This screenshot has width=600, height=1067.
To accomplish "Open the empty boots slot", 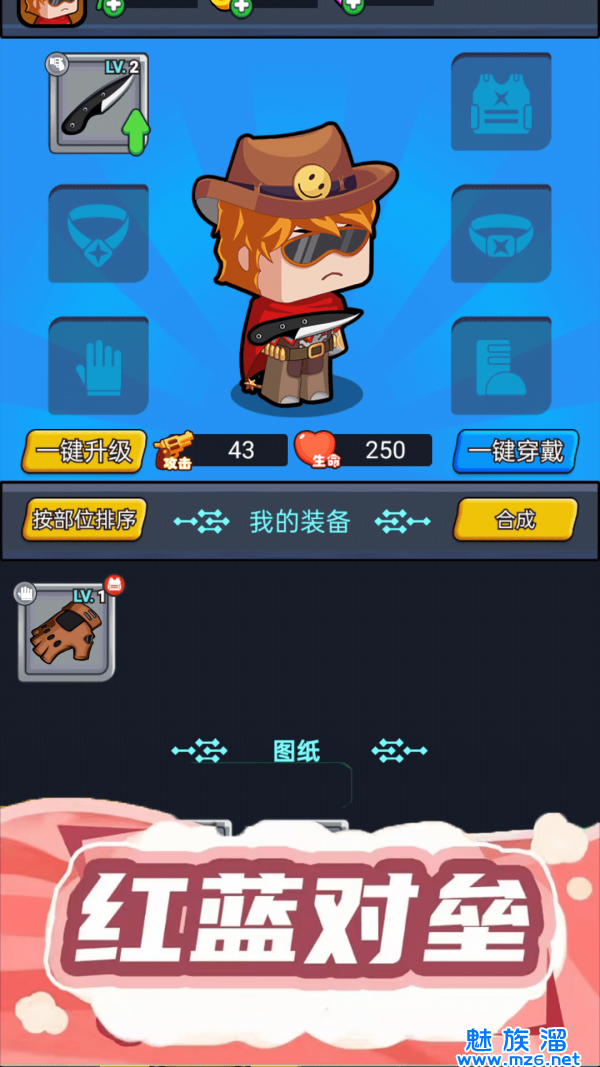I will [501, 365].
